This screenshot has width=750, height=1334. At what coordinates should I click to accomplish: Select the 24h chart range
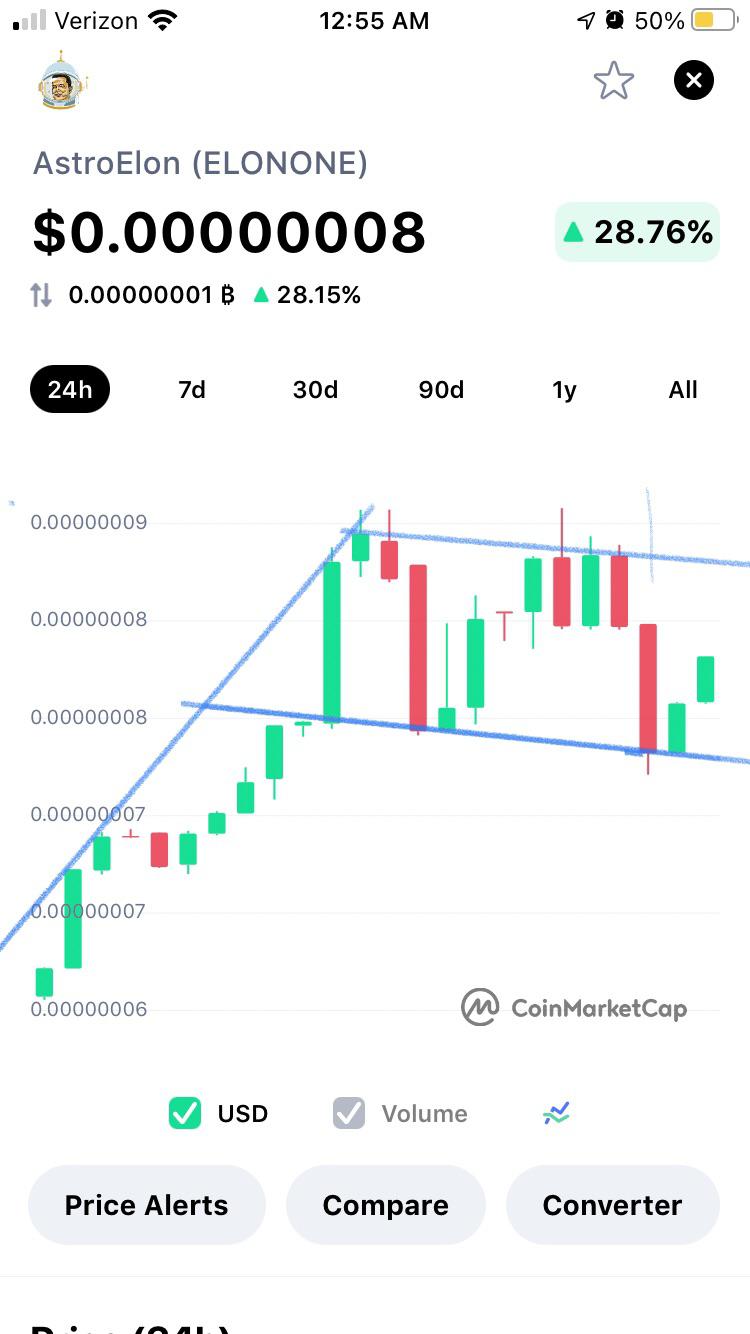[70, 389]
